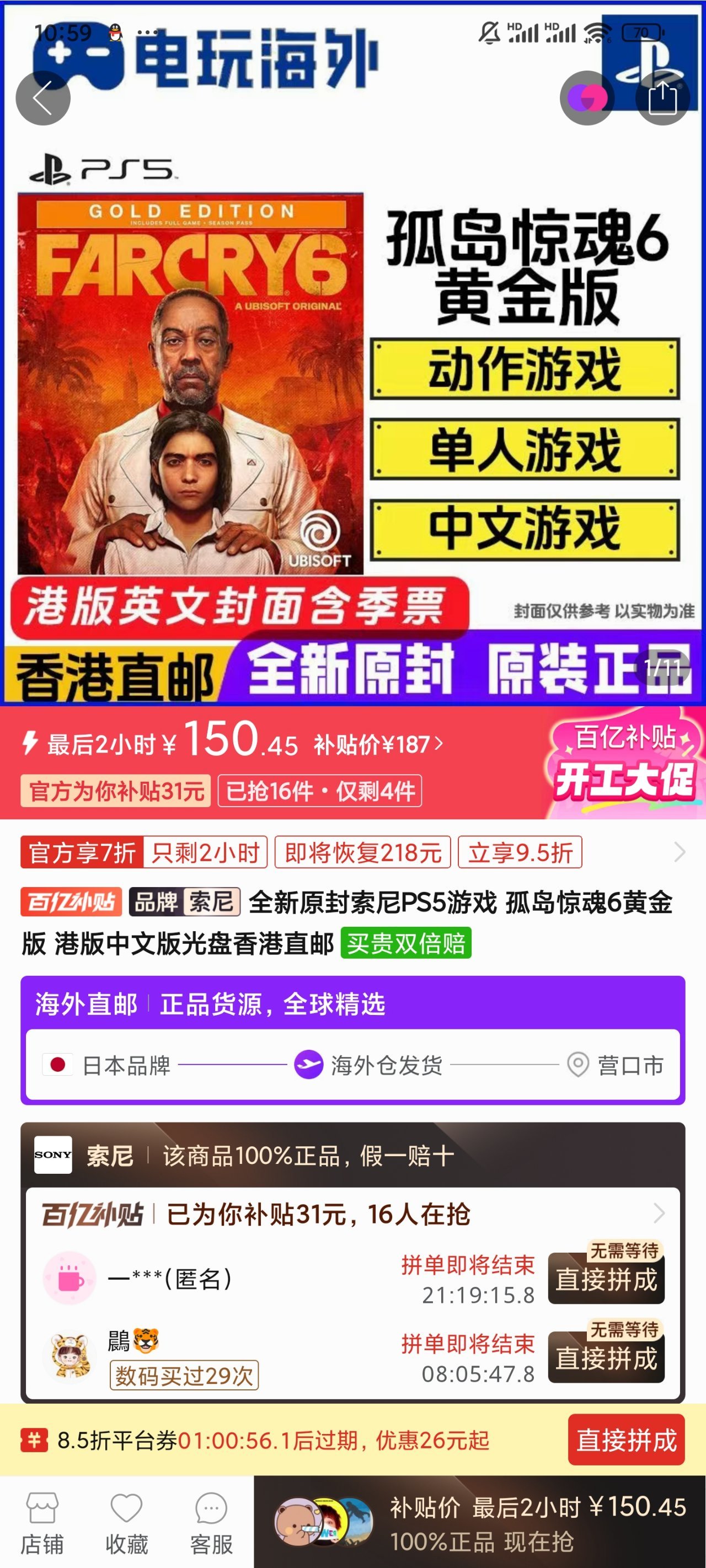Open the purple circular icon beside share
Screen dimensions: 706x1568
tap(587, 98)
